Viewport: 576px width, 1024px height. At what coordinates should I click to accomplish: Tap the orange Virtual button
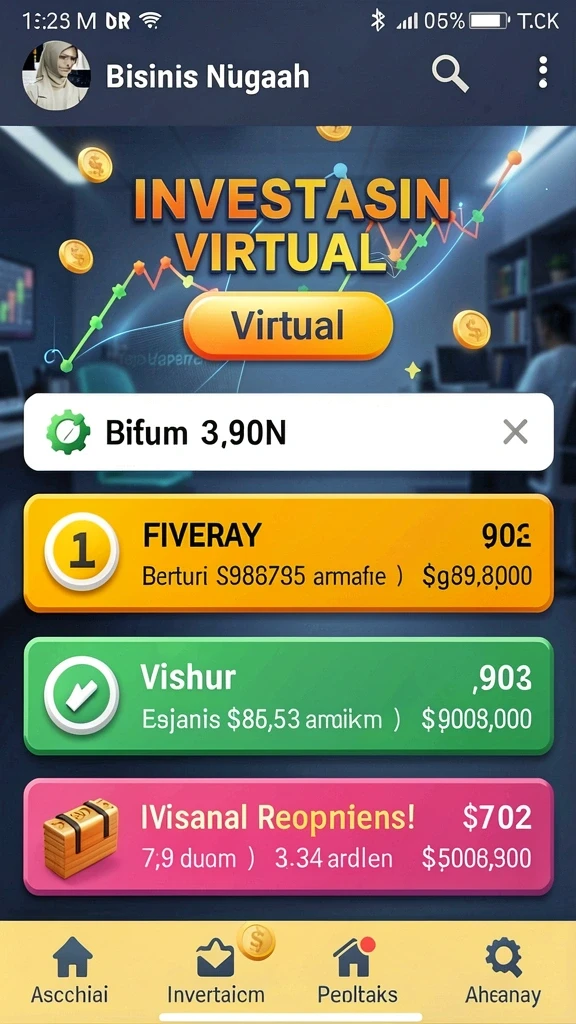point(288,325)
